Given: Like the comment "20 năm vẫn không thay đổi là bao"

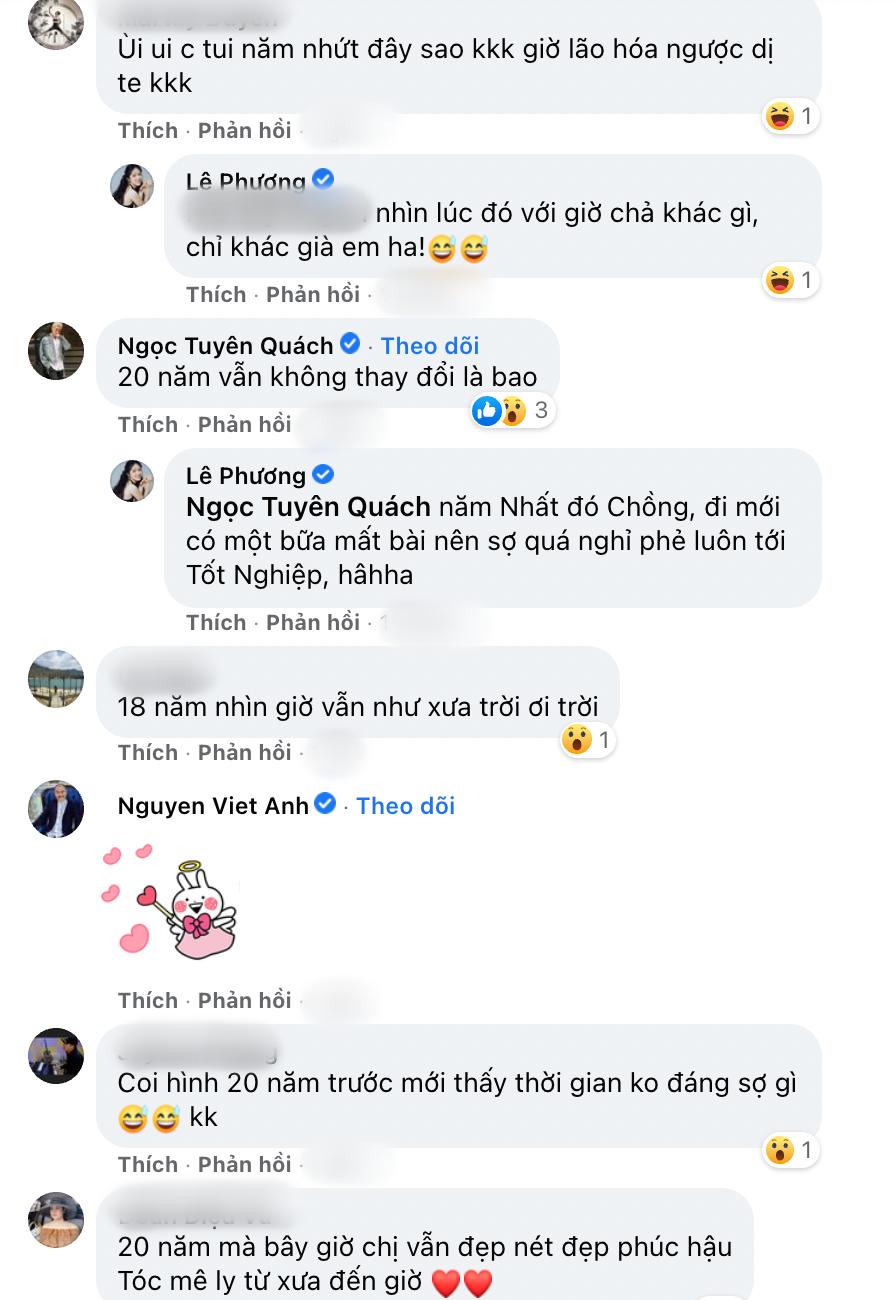Looking at the screenshot, I should (x=148, y=424).
